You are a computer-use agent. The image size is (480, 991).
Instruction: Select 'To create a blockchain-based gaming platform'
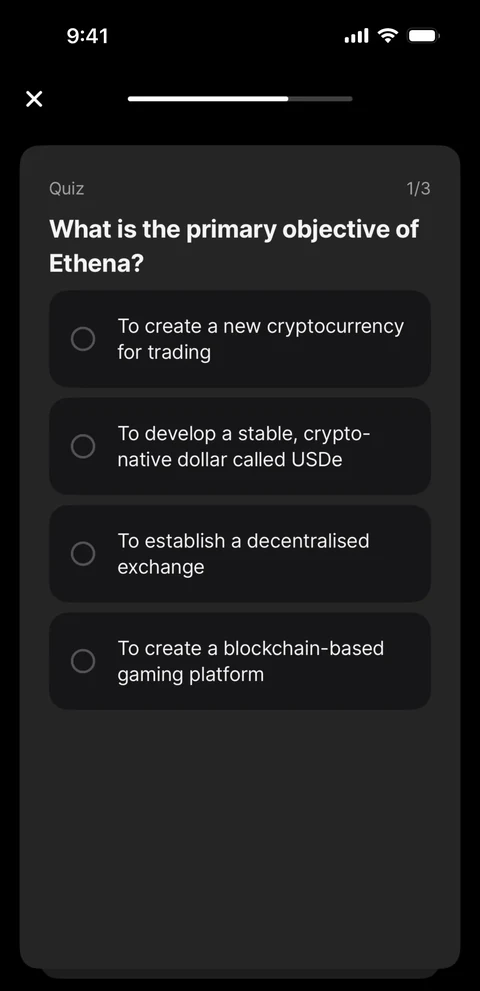(240, 661)
